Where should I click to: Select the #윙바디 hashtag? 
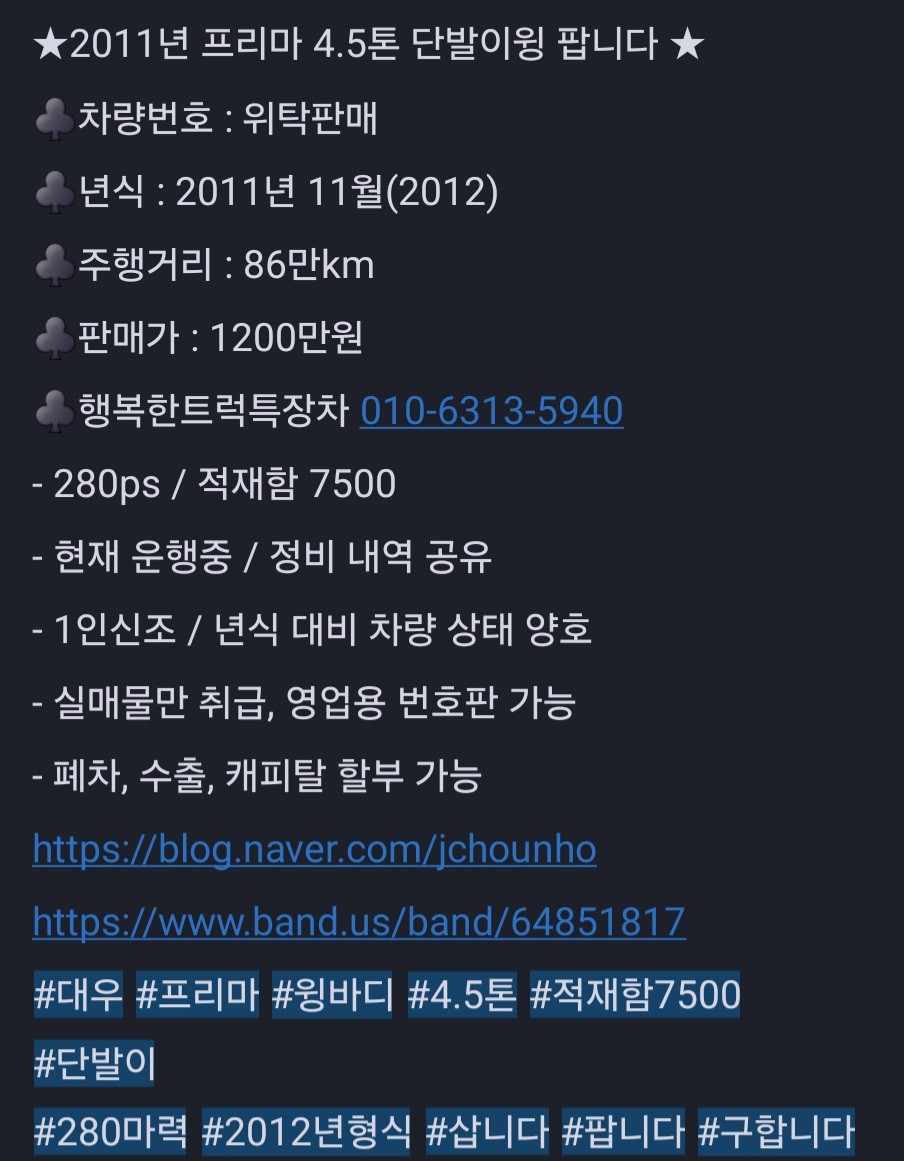pos(333,995)
